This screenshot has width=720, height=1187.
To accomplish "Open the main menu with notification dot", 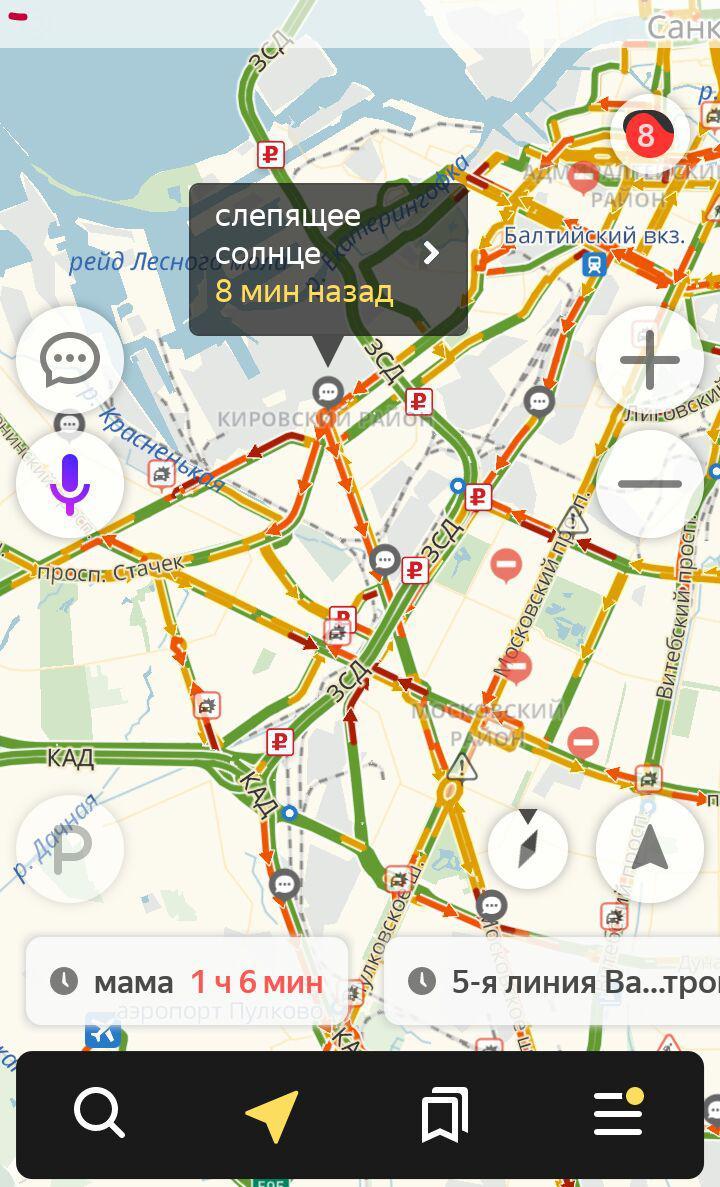I will point(619,1113).
